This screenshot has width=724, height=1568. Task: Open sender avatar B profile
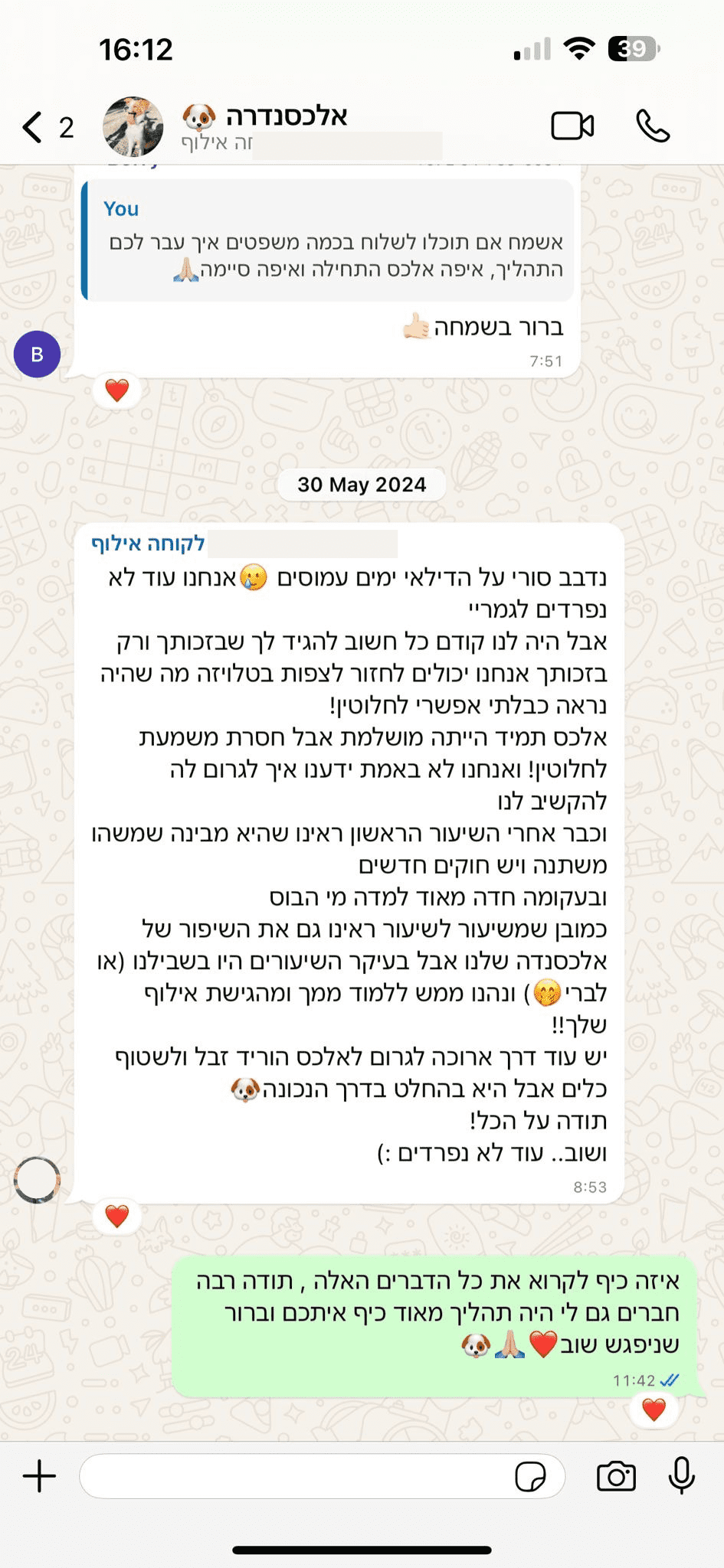coord(37,354)
